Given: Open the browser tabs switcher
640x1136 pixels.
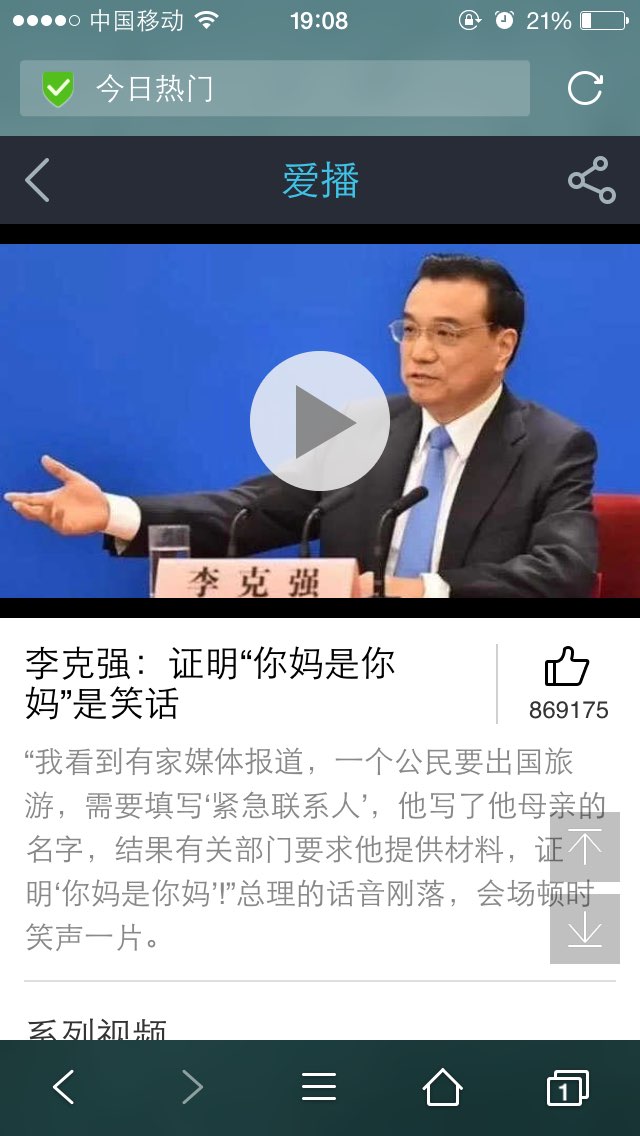Looking at the screenshot, I should pyautogui.click(x=568, y=1087).
